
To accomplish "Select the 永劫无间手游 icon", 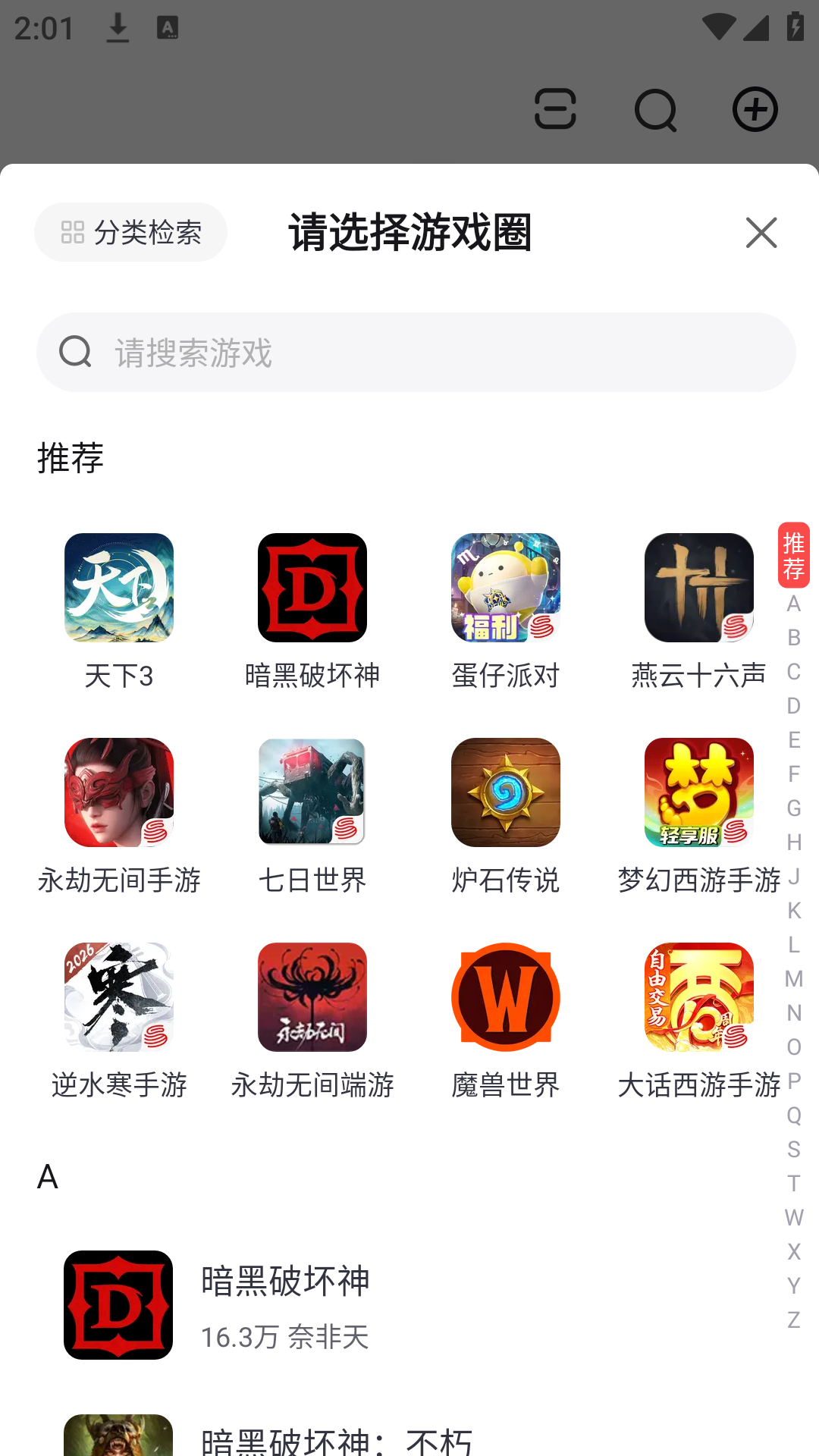I will pyautogui.click(x=120, y=792).
